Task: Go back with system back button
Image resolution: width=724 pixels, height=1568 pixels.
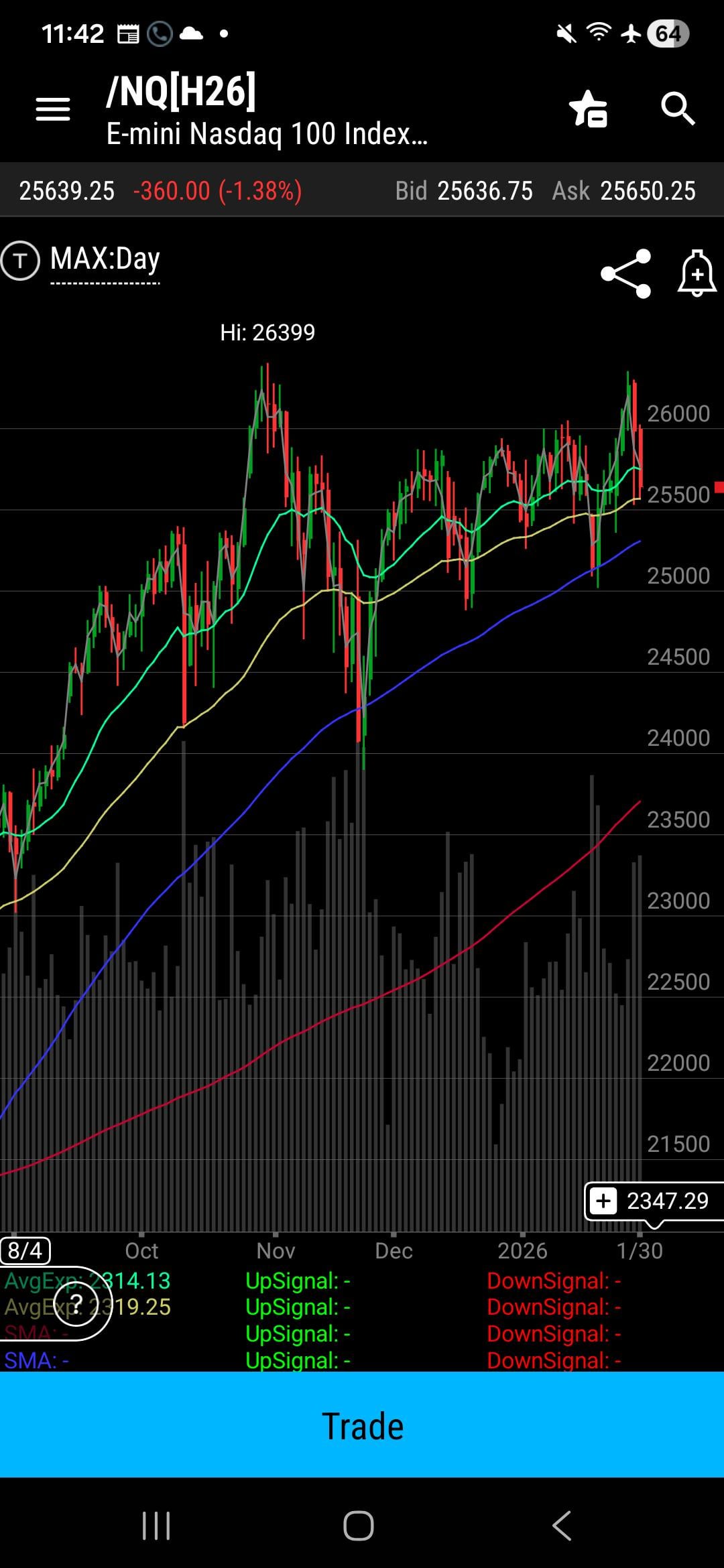Action: click(562, 1526)
